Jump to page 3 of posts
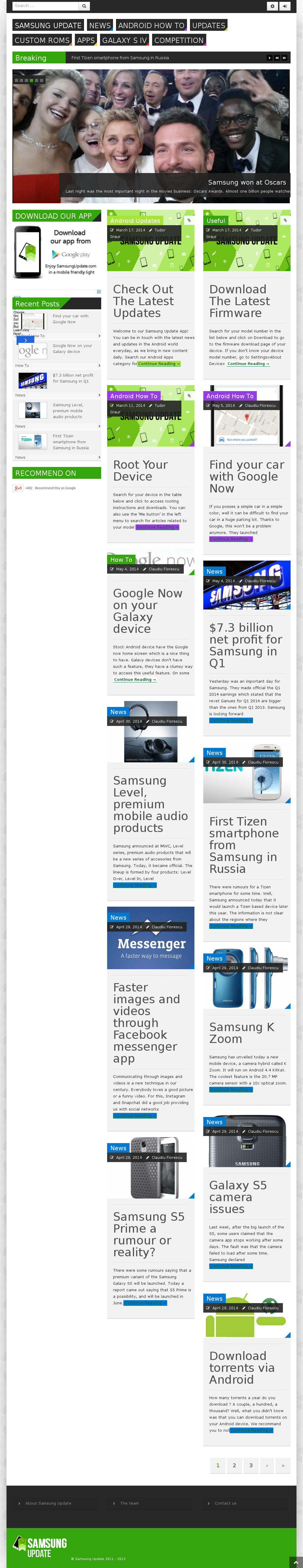303x1568 pixels. click(251, 1465)
